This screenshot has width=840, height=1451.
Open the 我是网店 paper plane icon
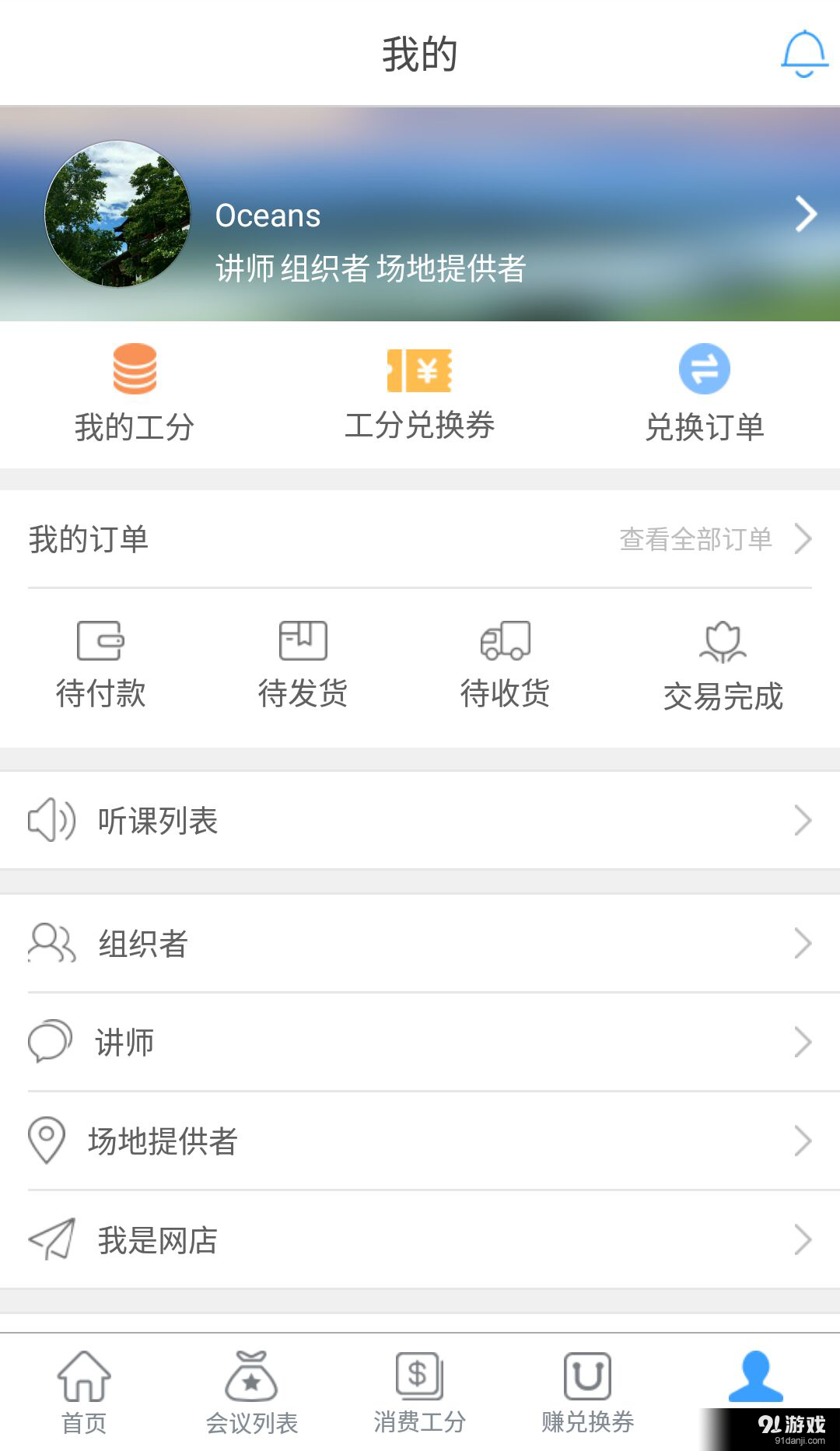(x=49, y=1240)
